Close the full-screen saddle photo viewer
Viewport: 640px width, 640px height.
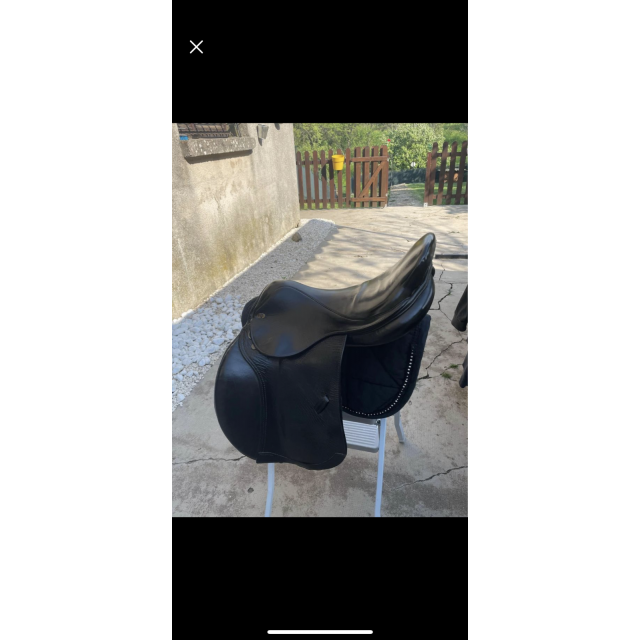pos(196,47)
